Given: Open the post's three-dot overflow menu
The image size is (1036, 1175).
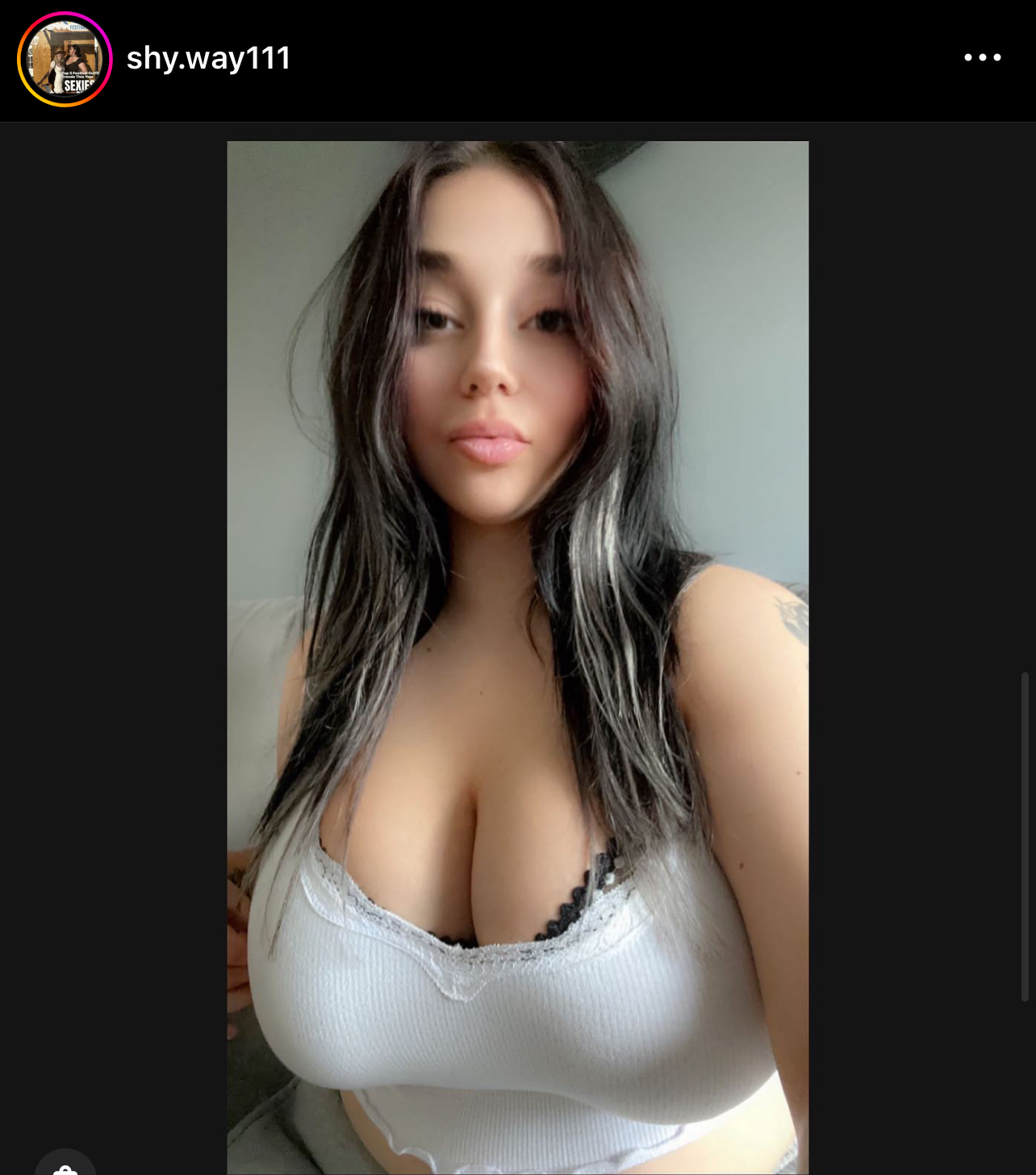Looking at the screenshot, I should (982, 57).
